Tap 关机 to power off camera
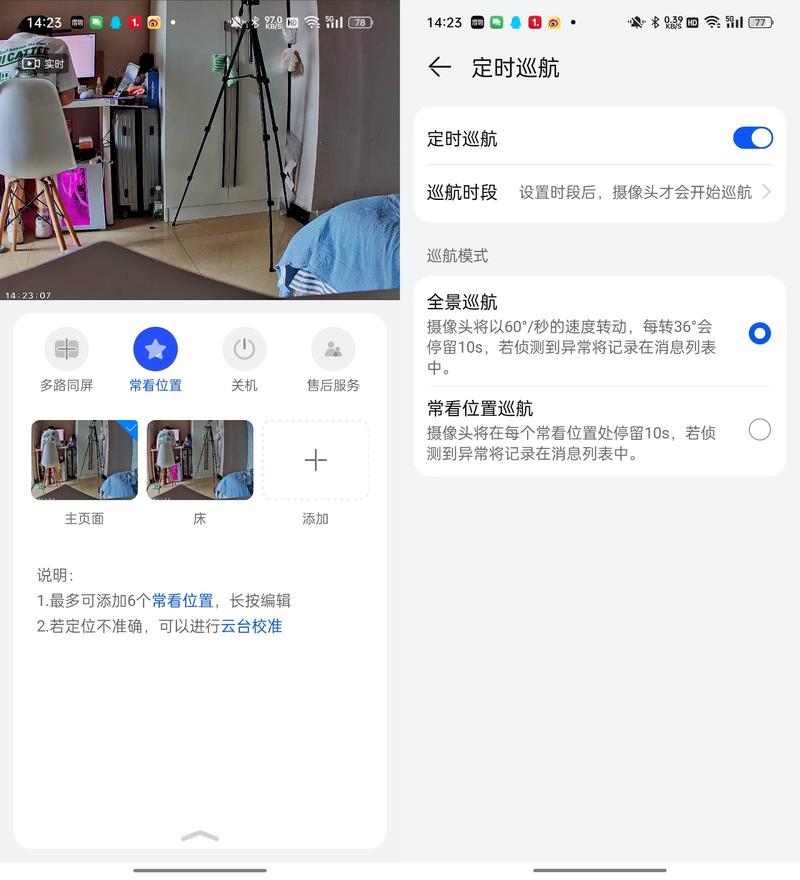This screenshot has height=880, width=800. 244,350
